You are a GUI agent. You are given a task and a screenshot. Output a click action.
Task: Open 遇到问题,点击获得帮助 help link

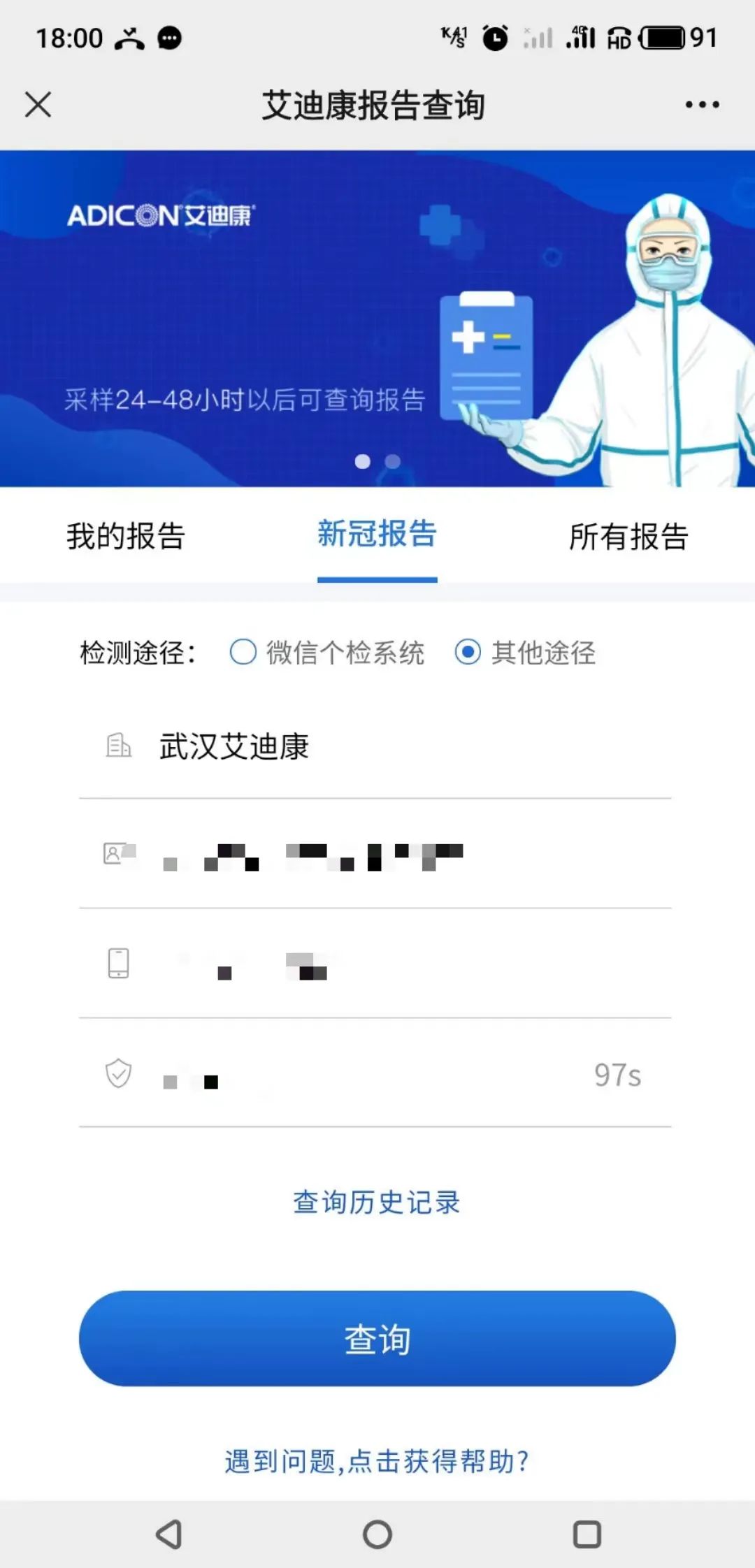coord(376,1460)
